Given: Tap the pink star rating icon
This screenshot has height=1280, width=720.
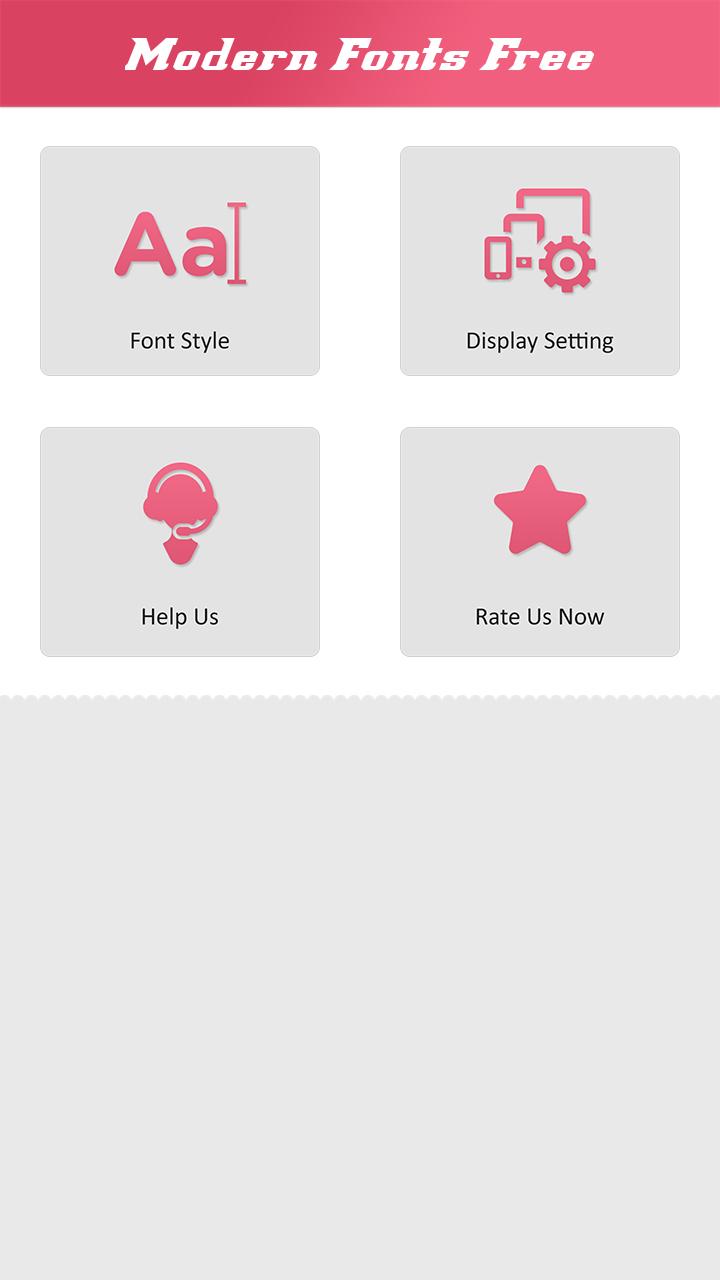Looking at the screenshot, I should [x=538, y=510].
